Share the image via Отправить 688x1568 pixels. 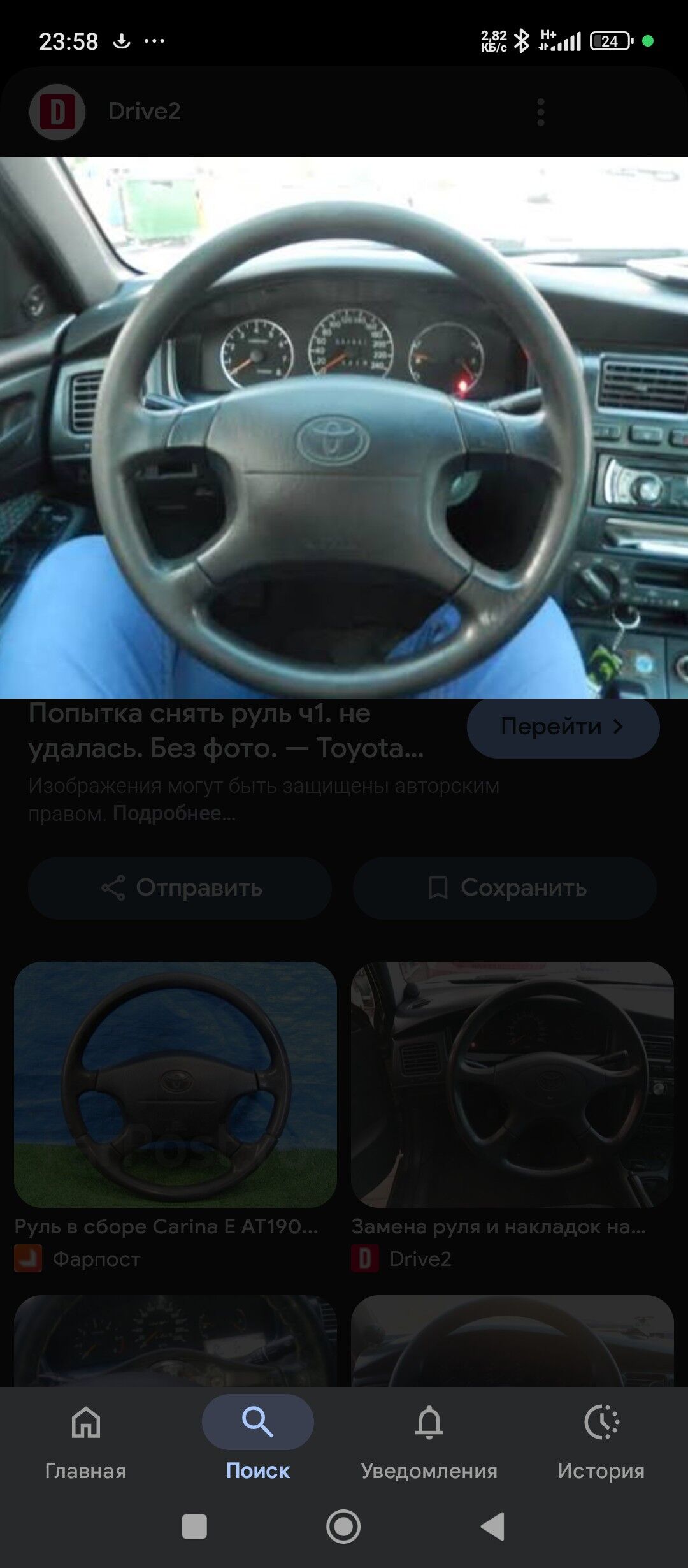pos(180,887)
